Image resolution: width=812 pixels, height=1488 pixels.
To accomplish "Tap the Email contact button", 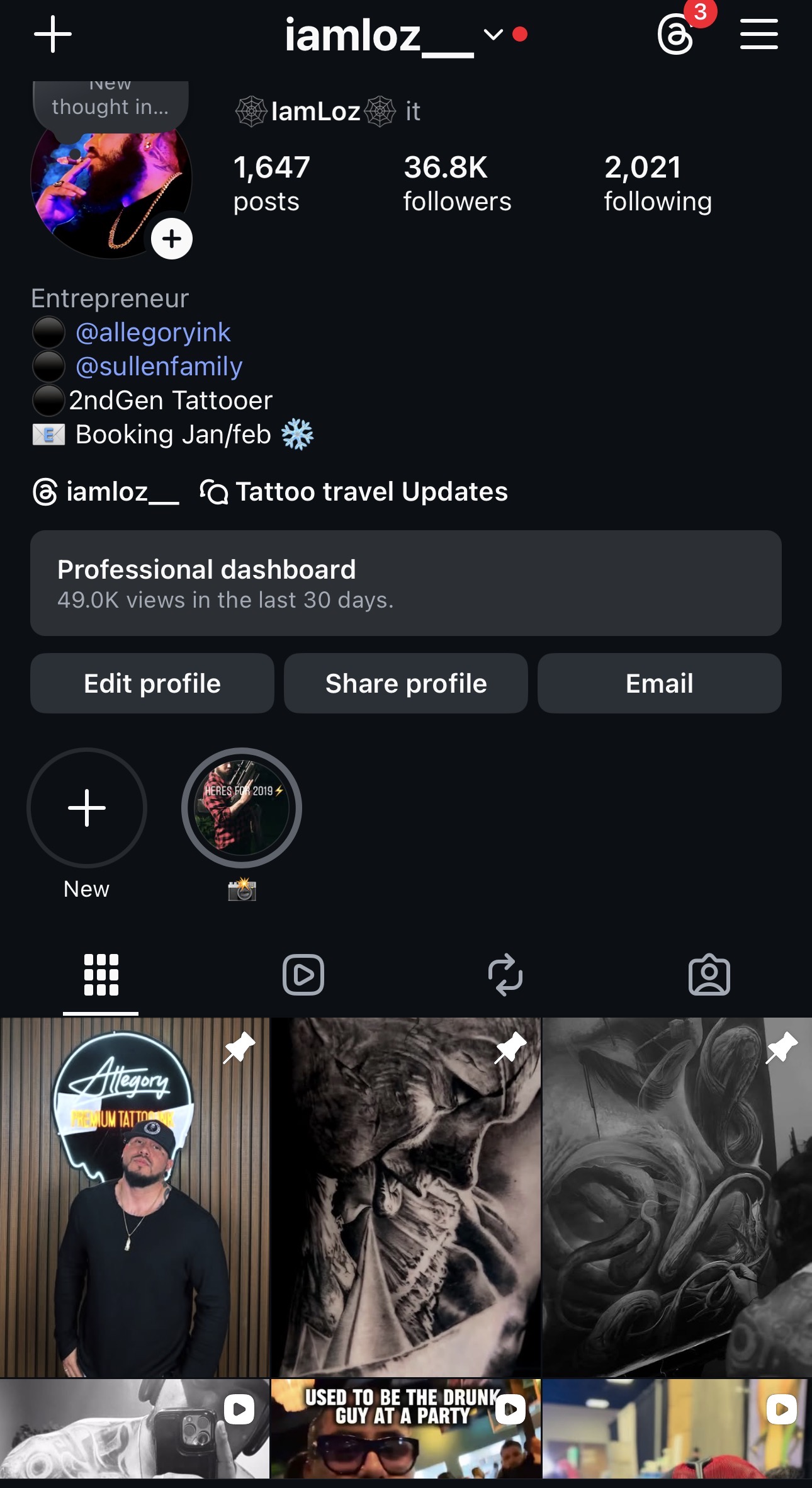I will (x=659, y=683).
